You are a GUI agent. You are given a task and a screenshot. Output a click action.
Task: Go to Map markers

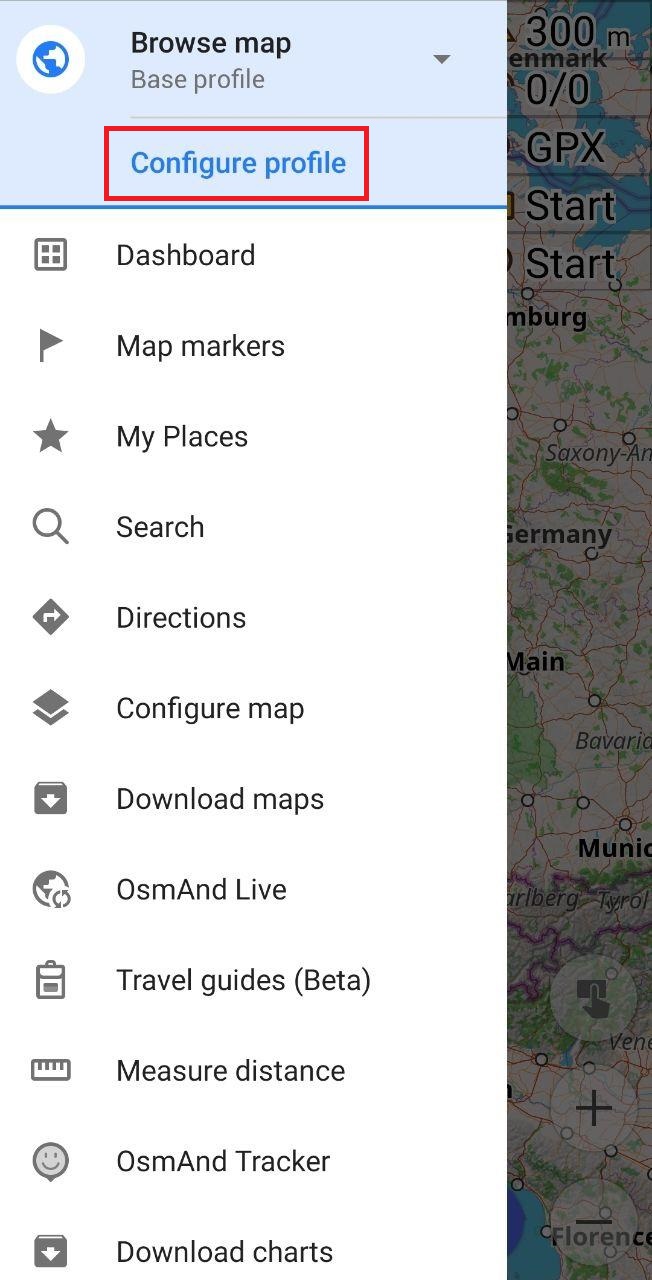tap(200, 346)
